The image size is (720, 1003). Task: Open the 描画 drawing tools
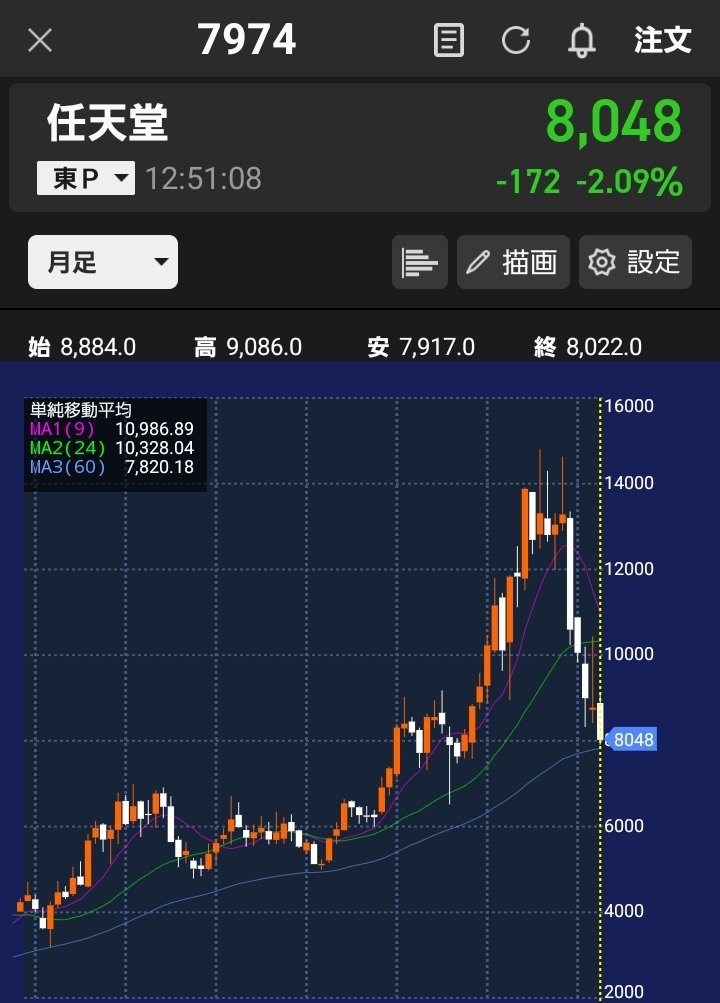(x=513, y=263)
